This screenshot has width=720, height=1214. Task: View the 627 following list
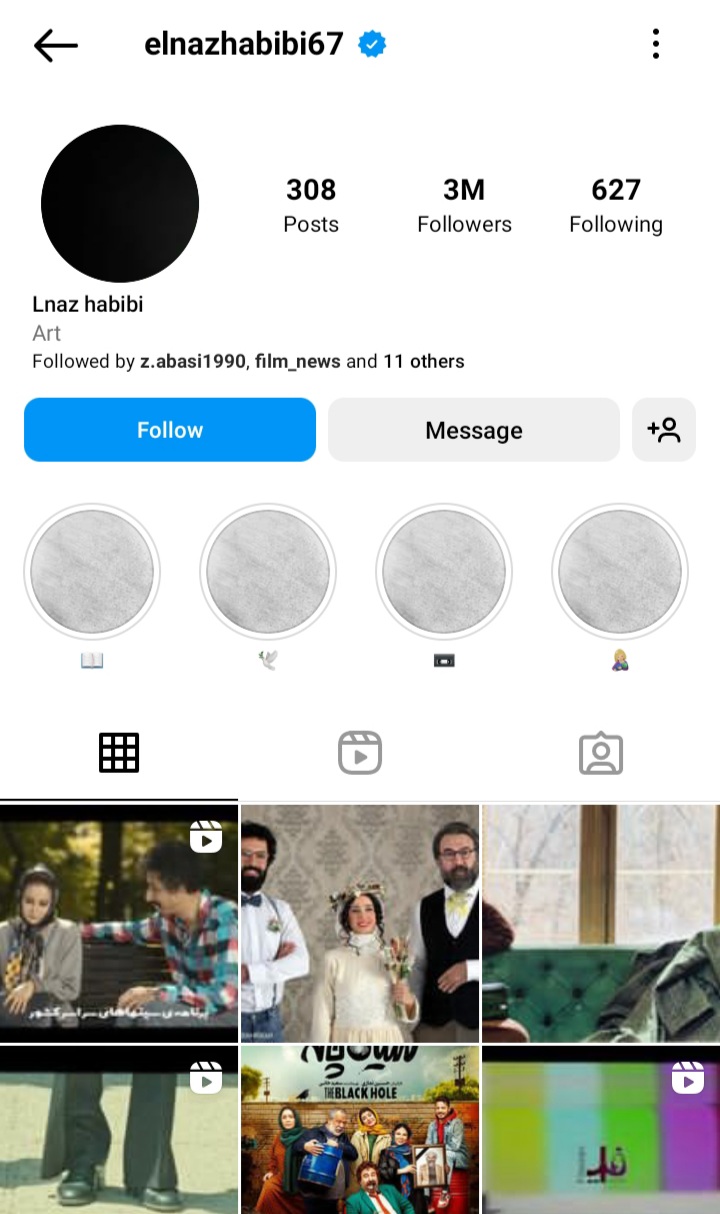pos(616,205)
